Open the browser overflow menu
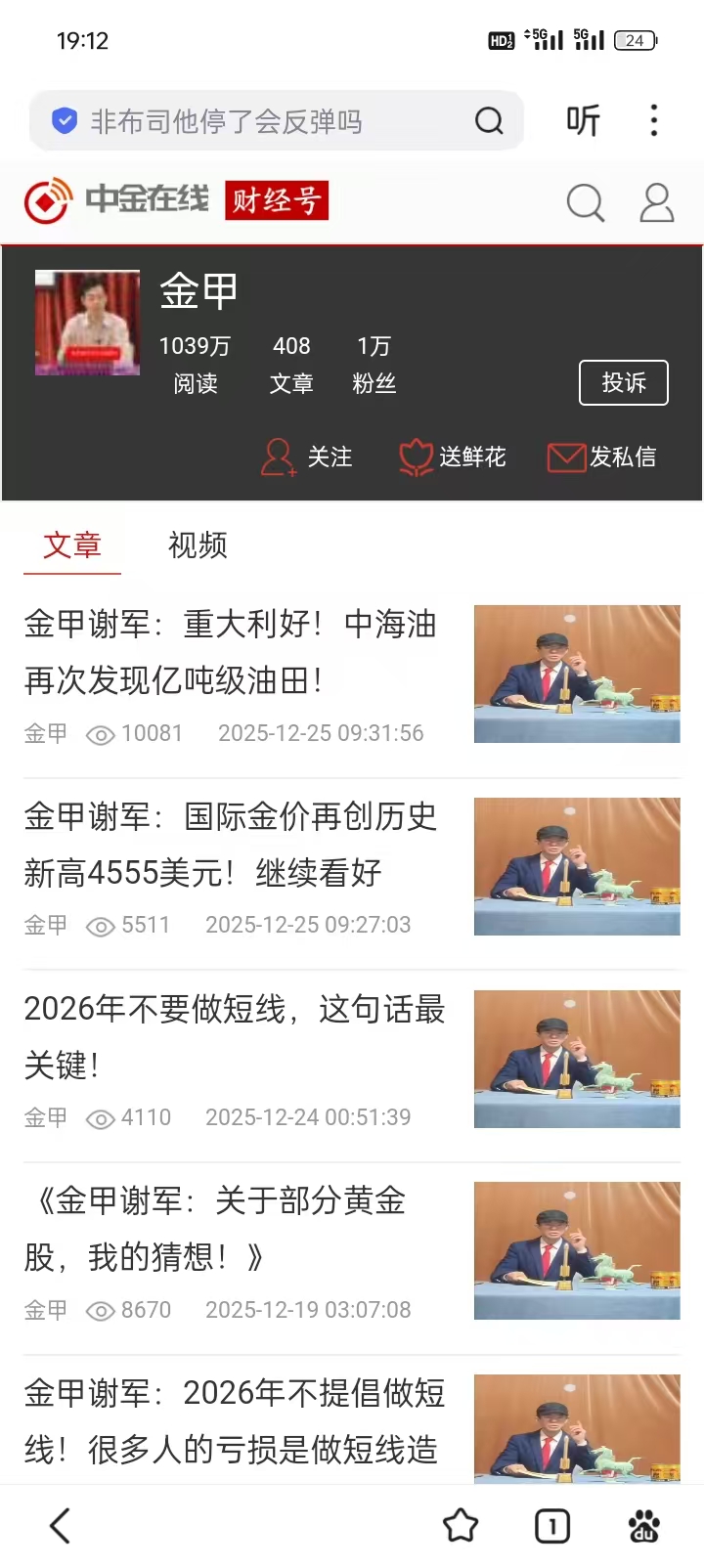 pyautogui.click(x=654, y=120)
